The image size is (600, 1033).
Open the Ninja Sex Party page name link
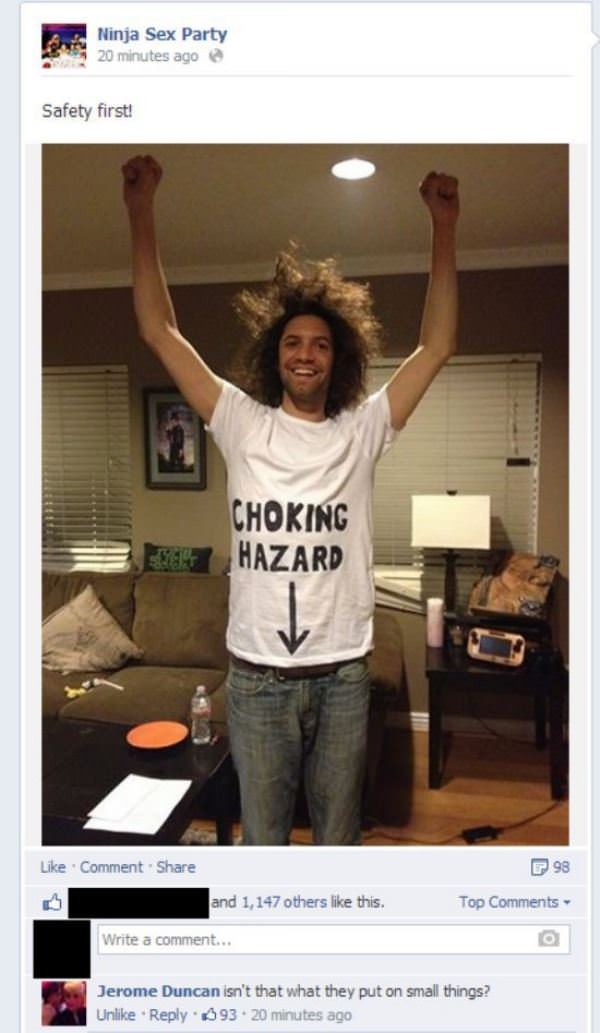(x=162, y=34)
